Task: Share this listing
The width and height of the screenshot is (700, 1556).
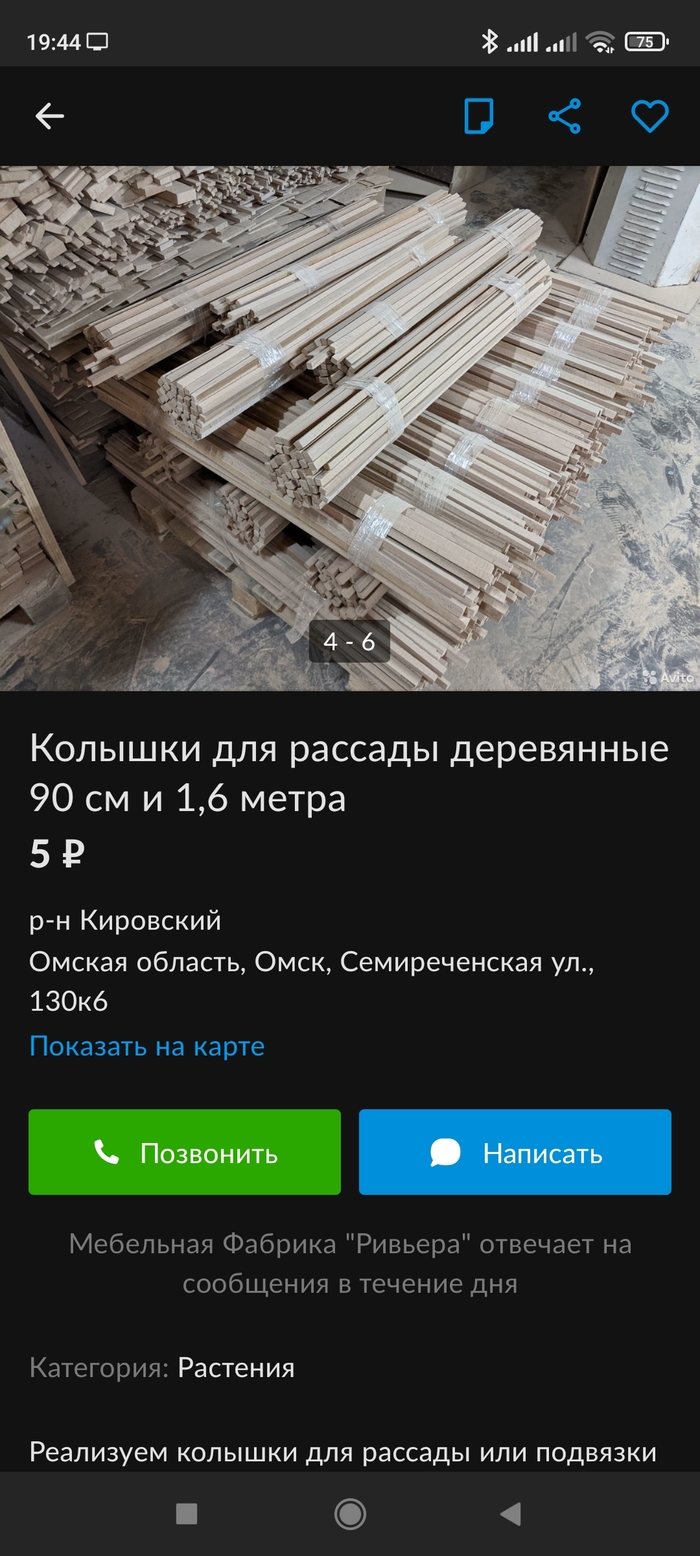Action: (x=564, y=117)
